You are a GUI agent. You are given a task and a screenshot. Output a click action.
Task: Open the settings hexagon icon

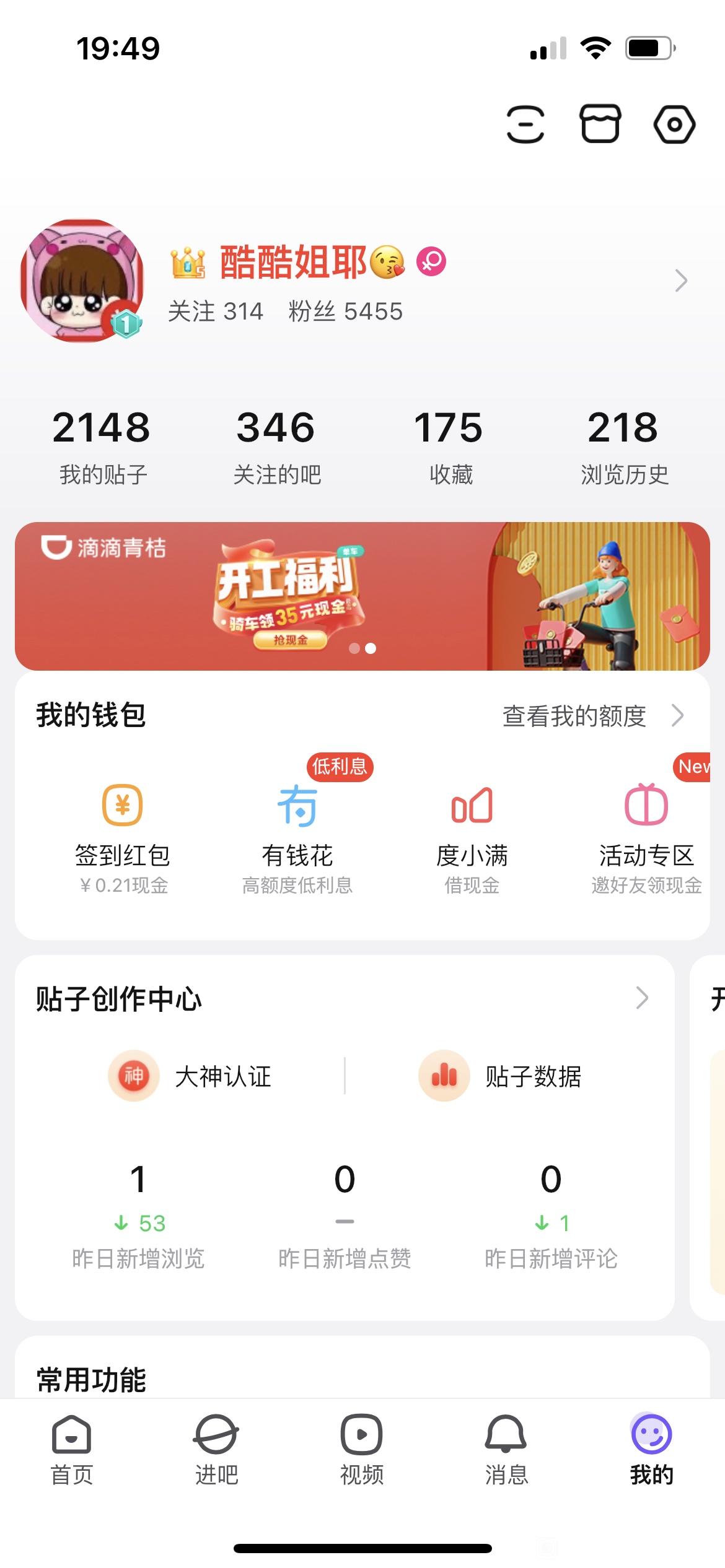point(674,124)
